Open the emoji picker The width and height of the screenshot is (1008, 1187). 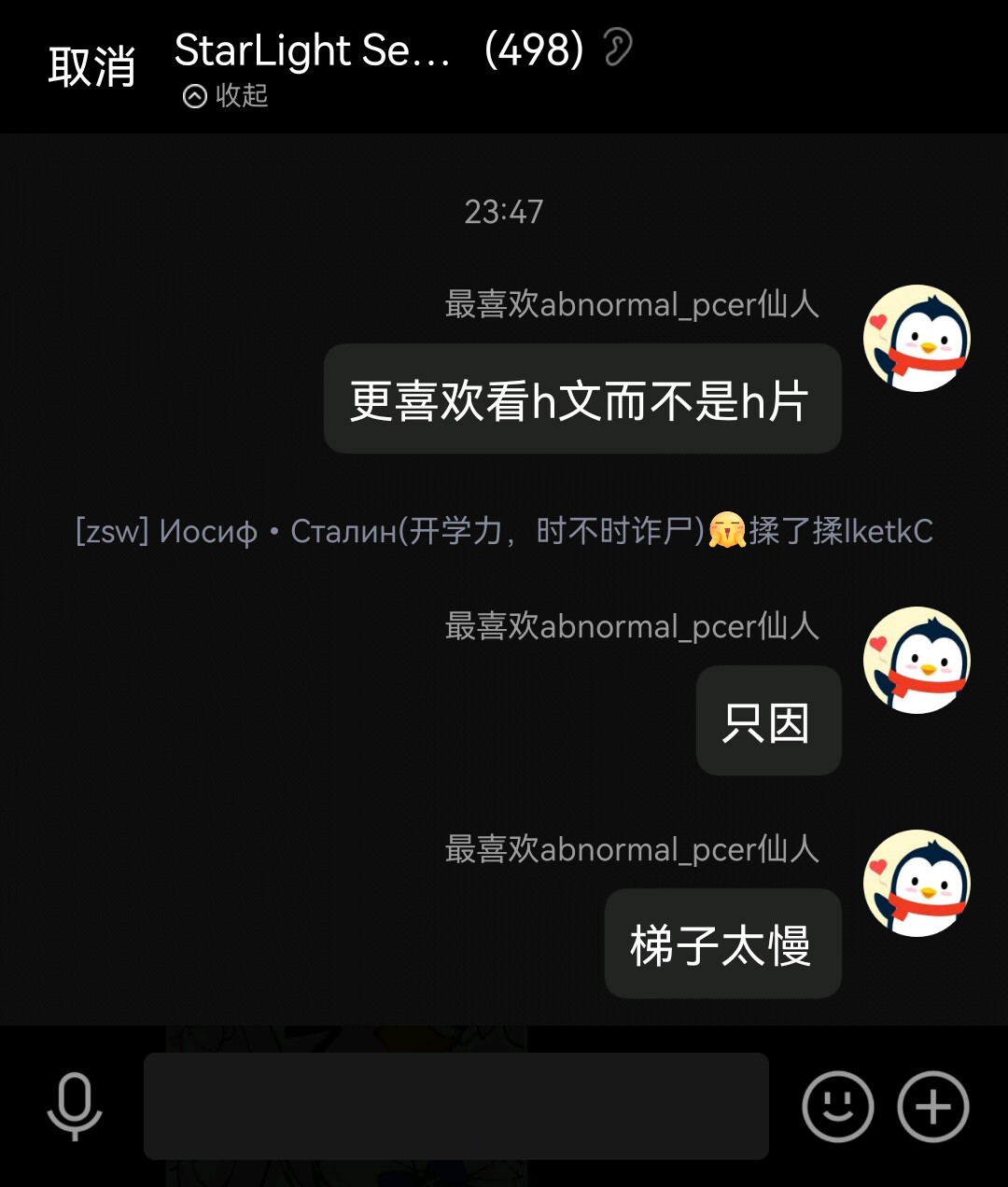pyautogui.click(x=837, y=1107)
